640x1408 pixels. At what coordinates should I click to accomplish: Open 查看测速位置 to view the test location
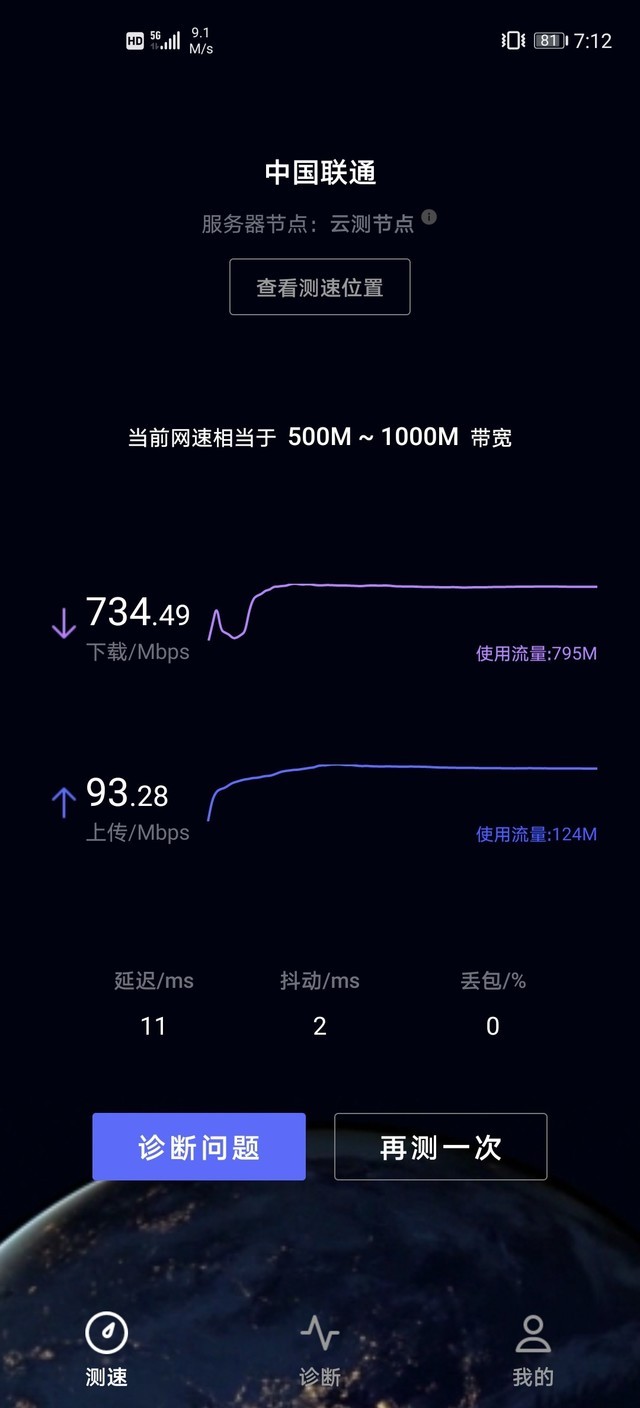tap(320, 287)
